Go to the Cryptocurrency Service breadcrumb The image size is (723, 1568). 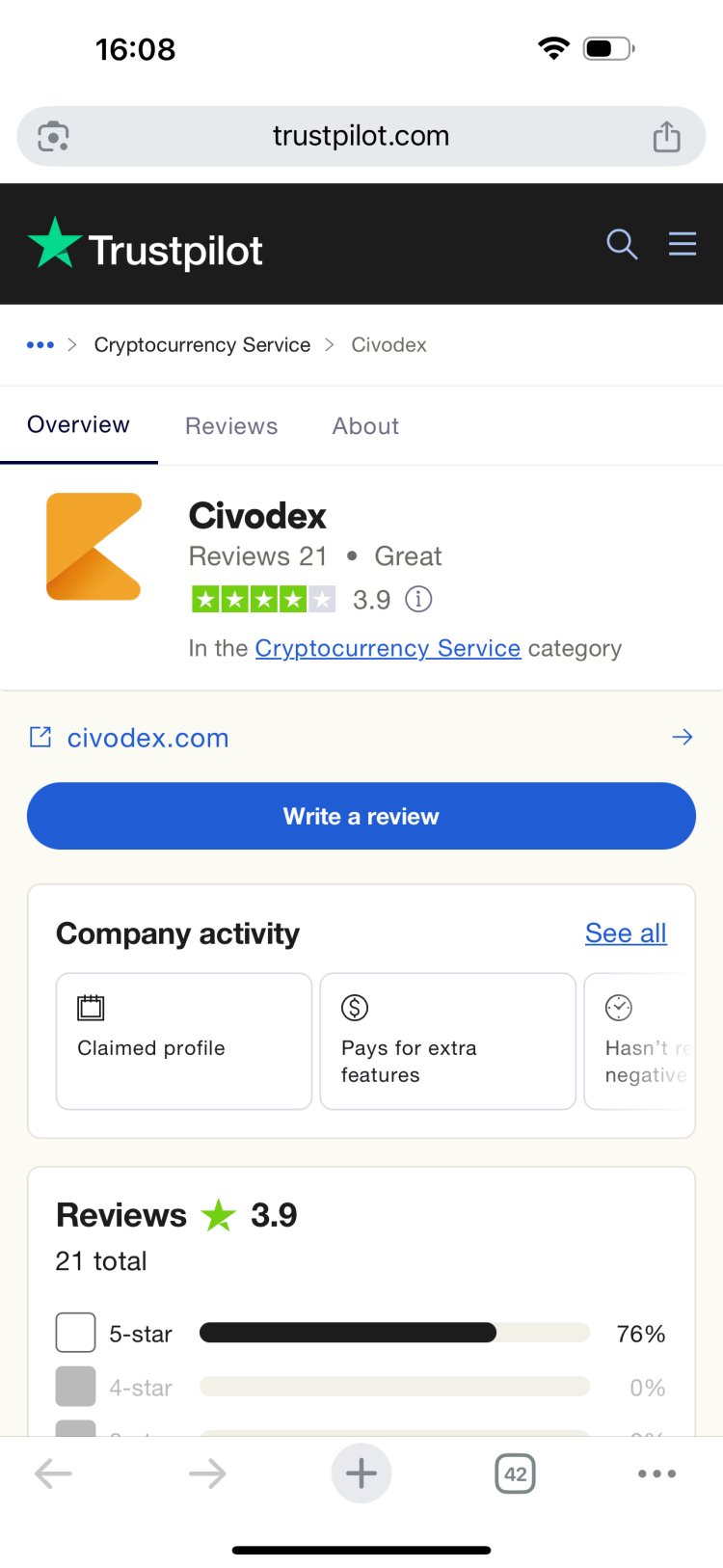coord(202,345)
